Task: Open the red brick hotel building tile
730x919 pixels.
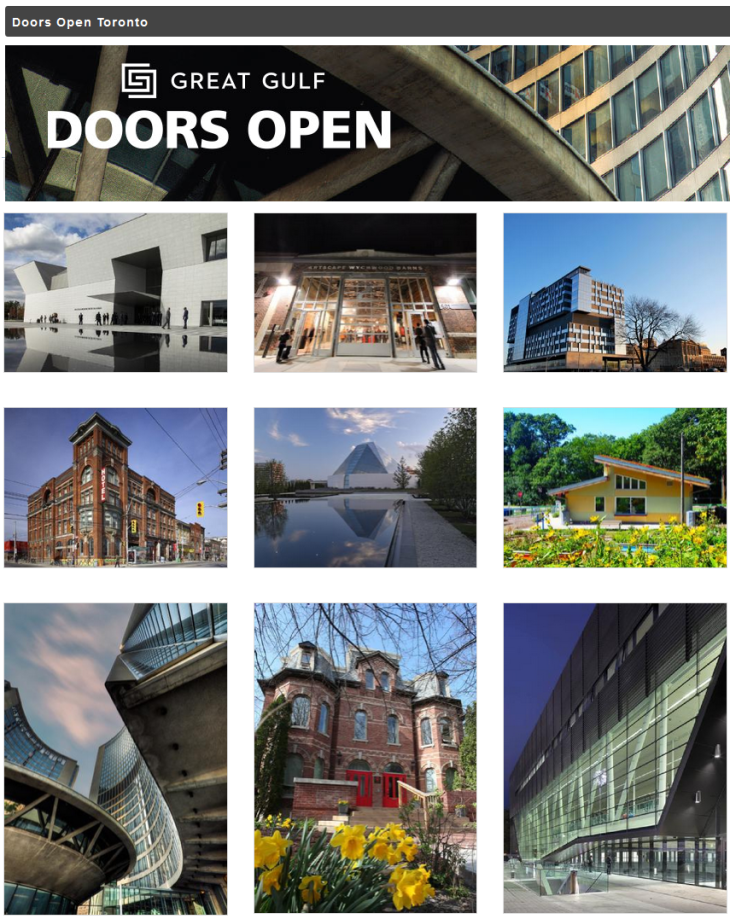Action: (x=115, y=487)
